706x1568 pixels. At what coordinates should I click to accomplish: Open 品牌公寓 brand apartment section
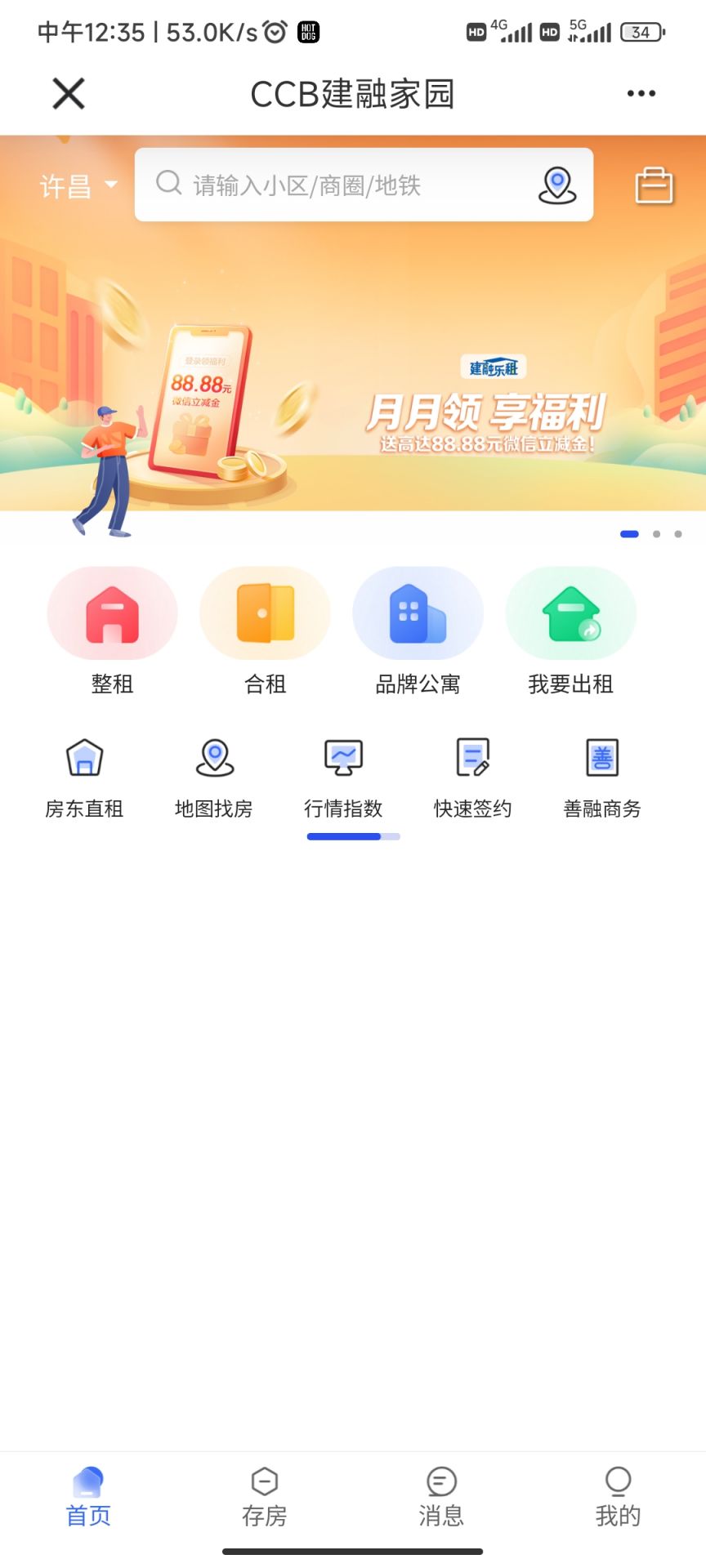tap(418, 613)
